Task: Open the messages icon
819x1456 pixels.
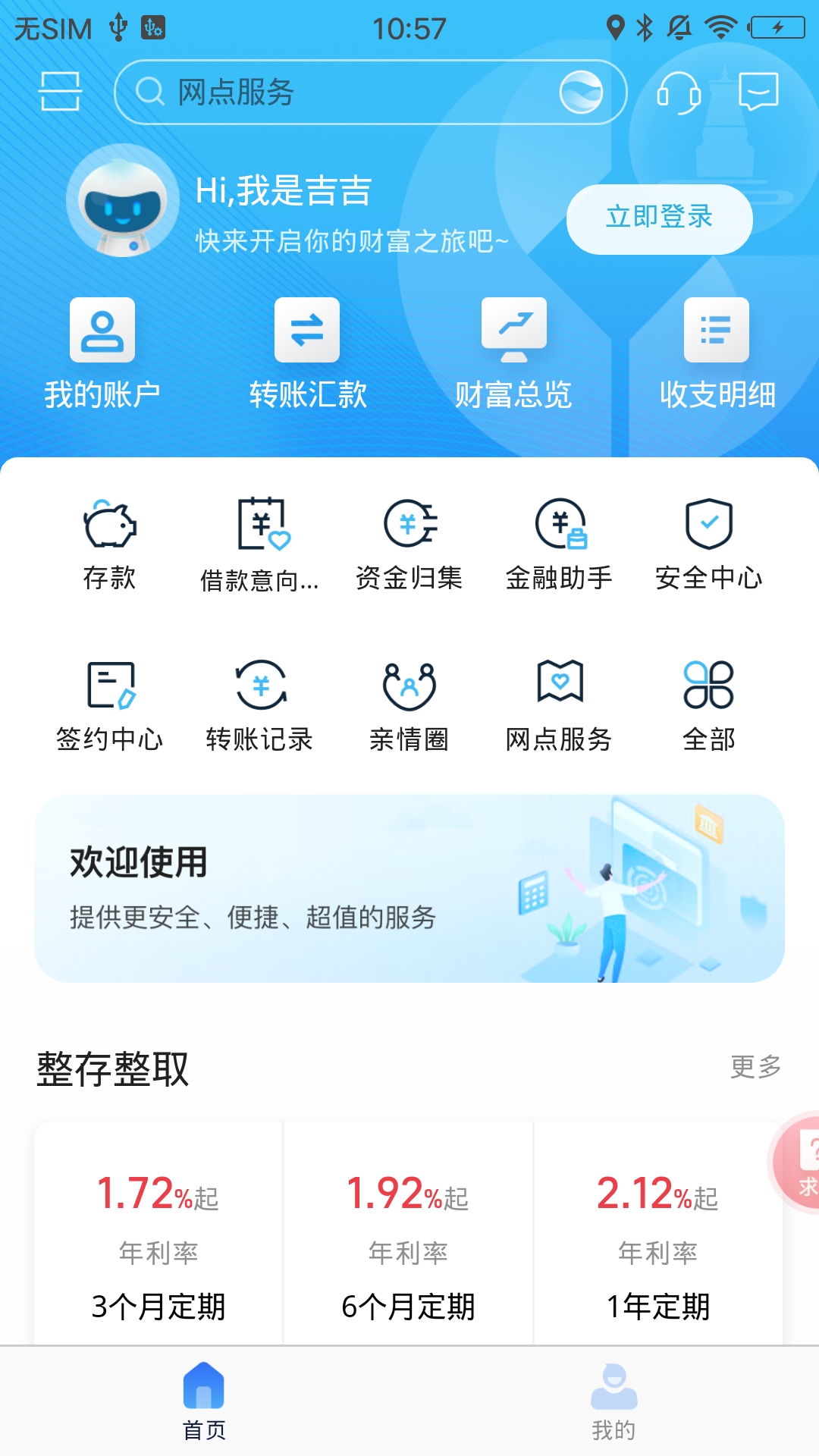Action: (758, 92)
